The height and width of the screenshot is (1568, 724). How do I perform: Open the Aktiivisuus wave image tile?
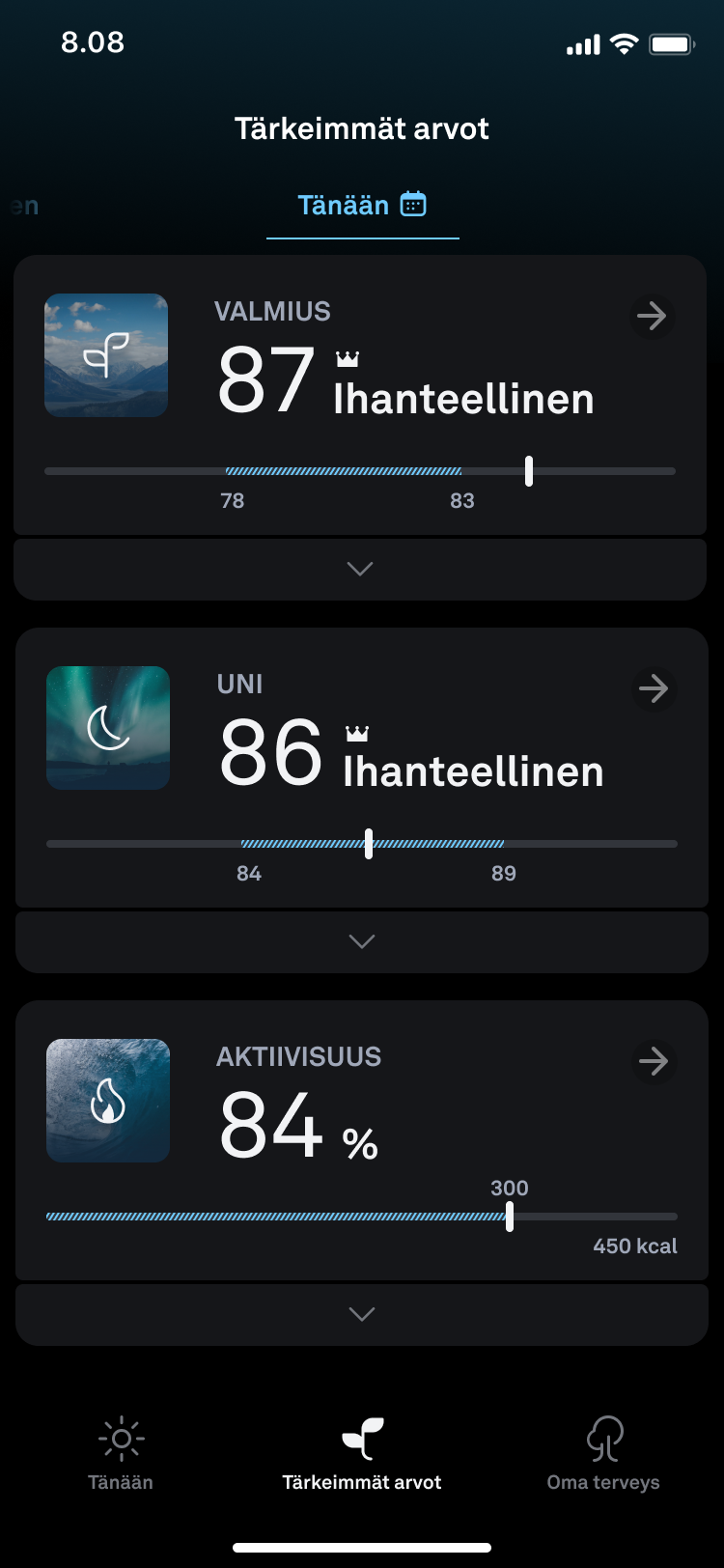click(x=108, y=1101)
